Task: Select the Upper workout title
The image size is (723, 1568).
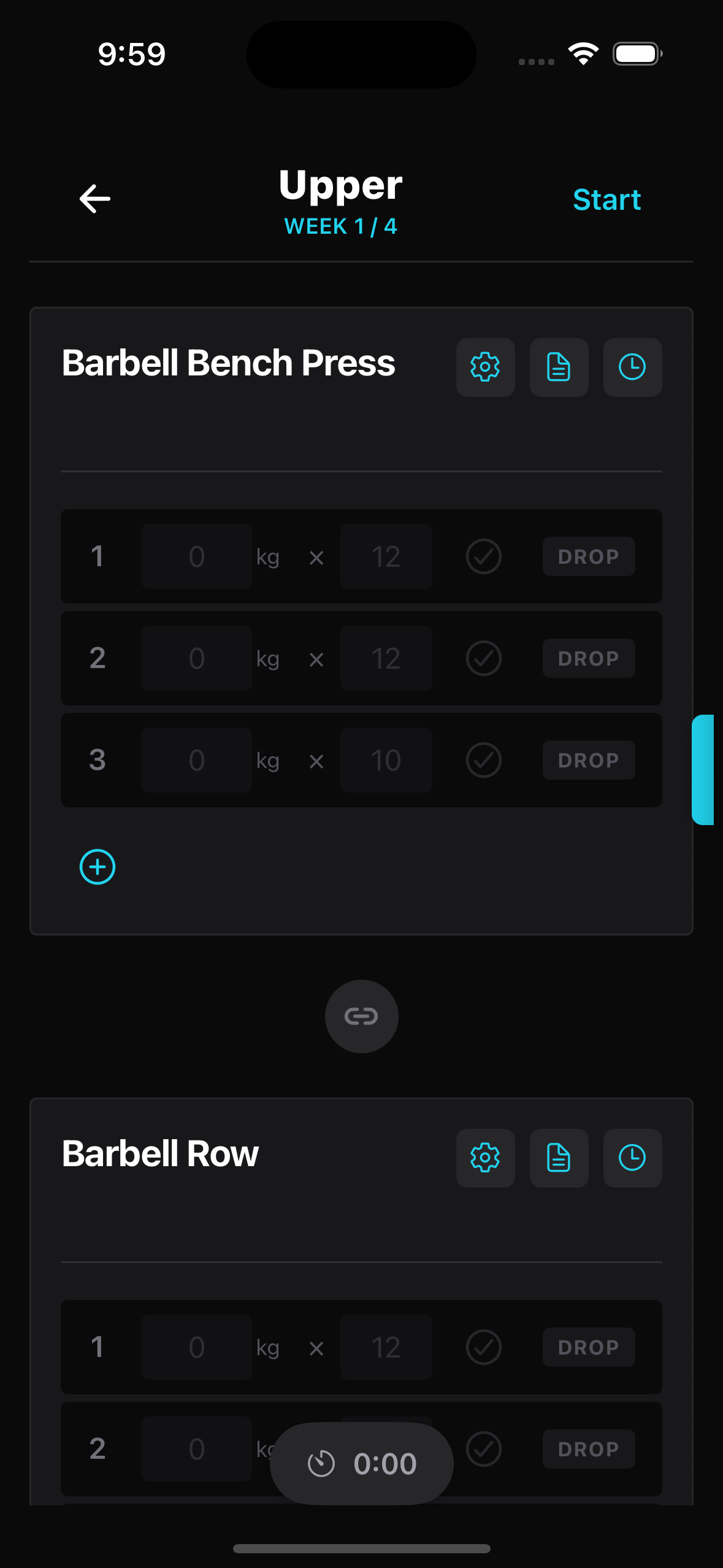Action: (340, 184)
